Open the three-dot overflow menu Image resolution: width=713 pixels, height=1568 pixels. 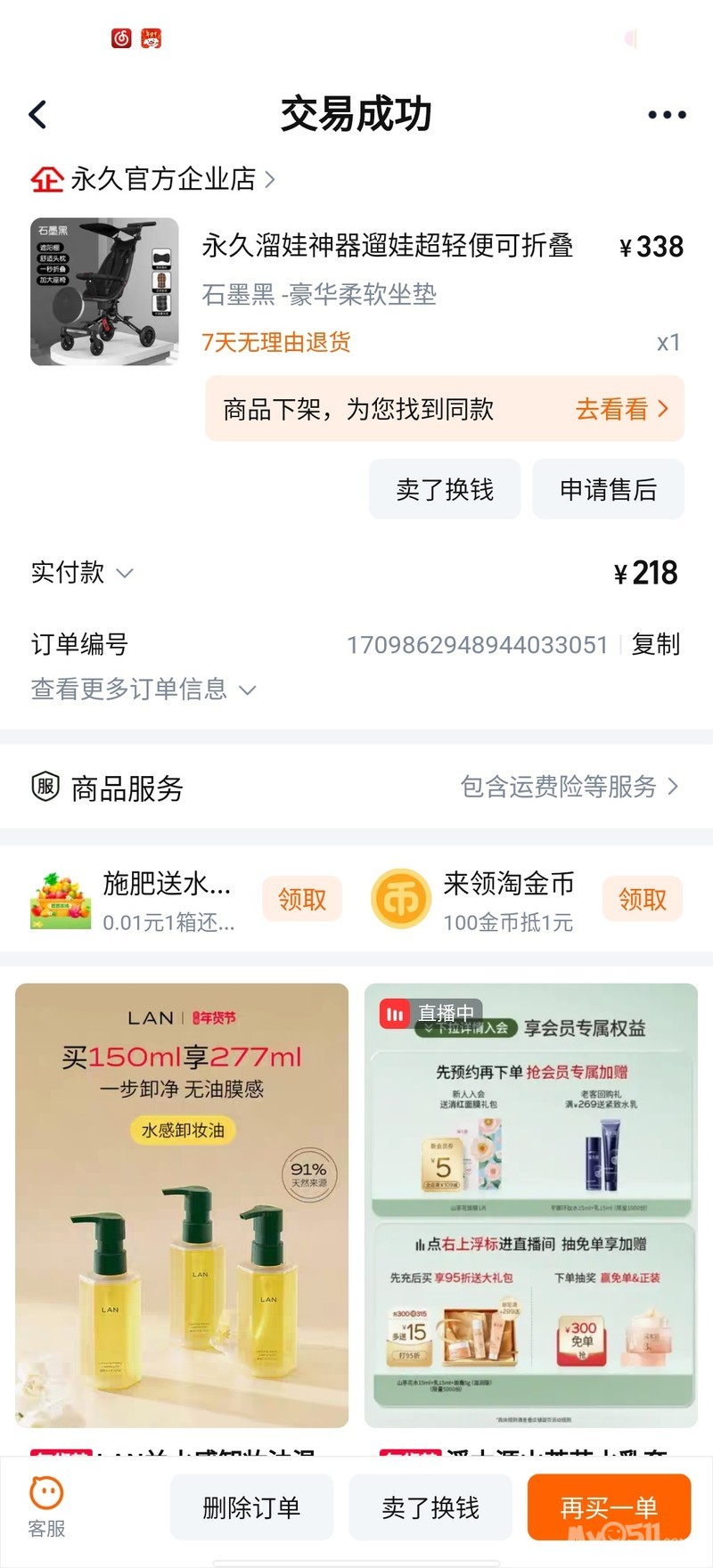point(666,115)
